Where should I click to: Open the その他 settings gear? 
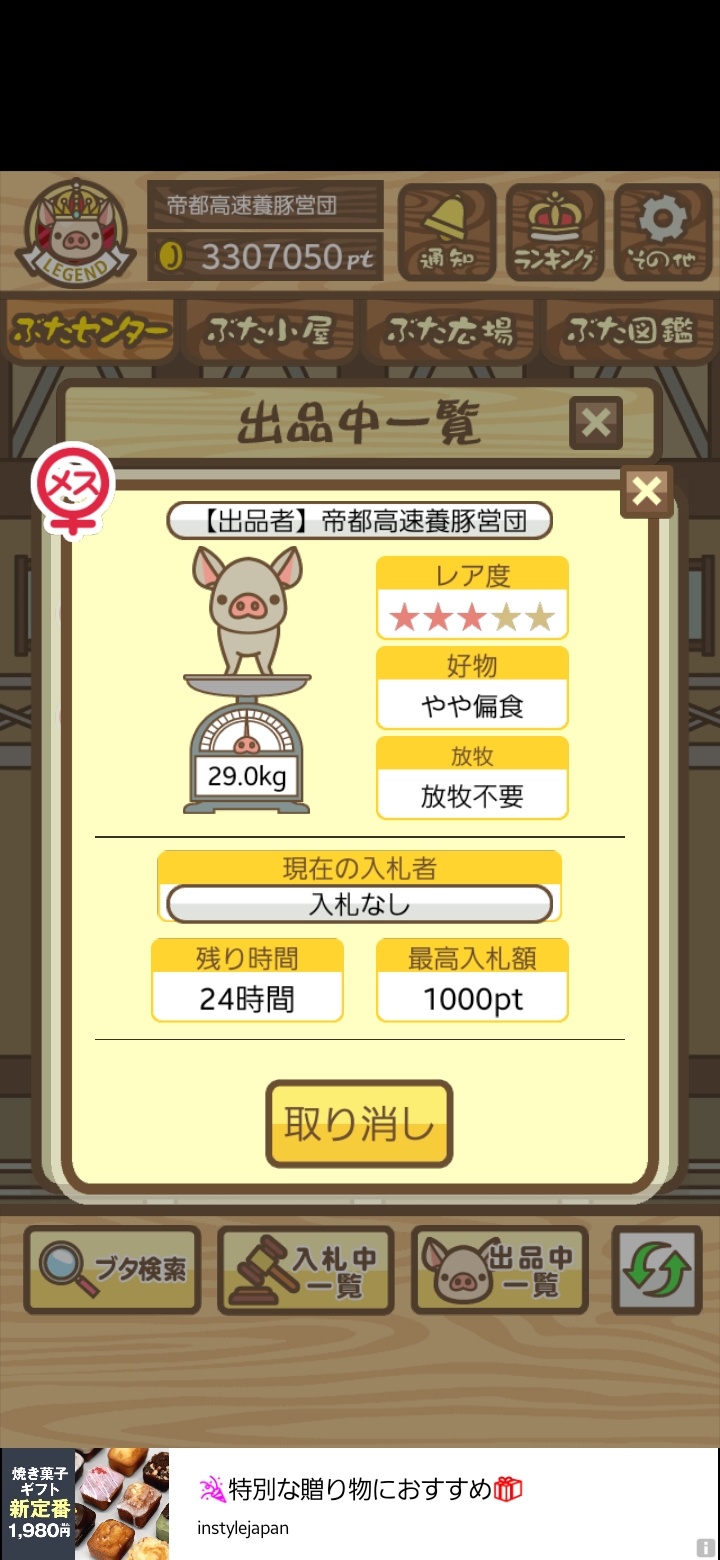[662, 232]
